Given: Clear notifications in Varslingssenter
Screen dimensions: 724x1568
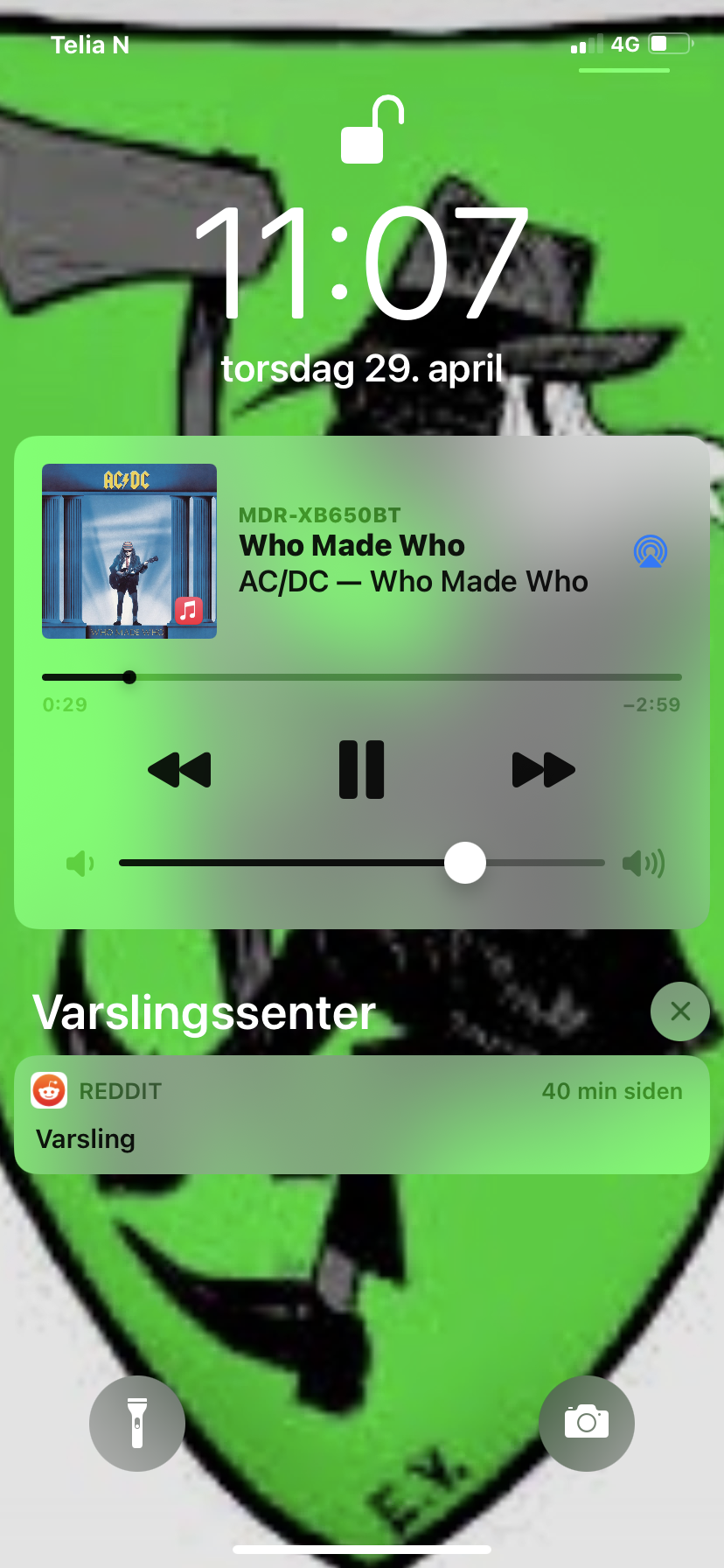Looking at the screenshot, I should pos(680,1011).
